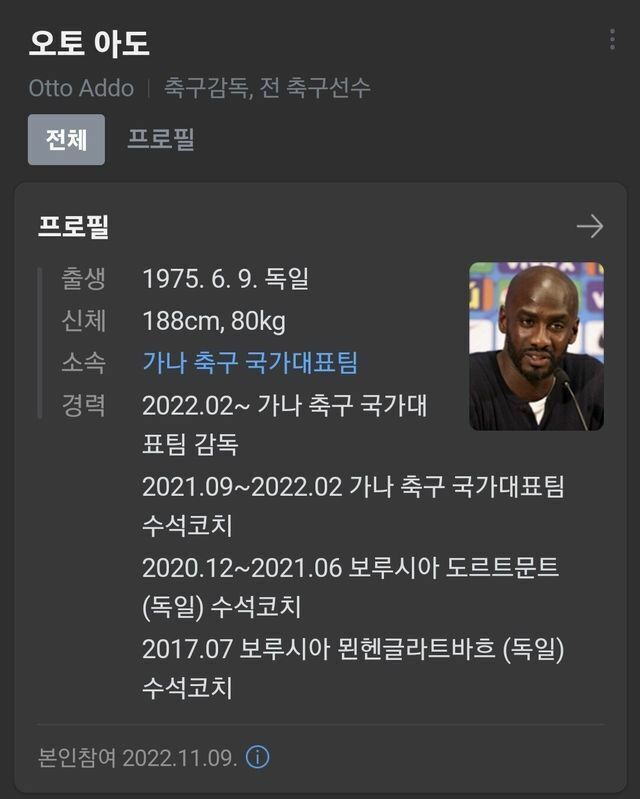Open full profile via the arrow icon

pos(590,227)
